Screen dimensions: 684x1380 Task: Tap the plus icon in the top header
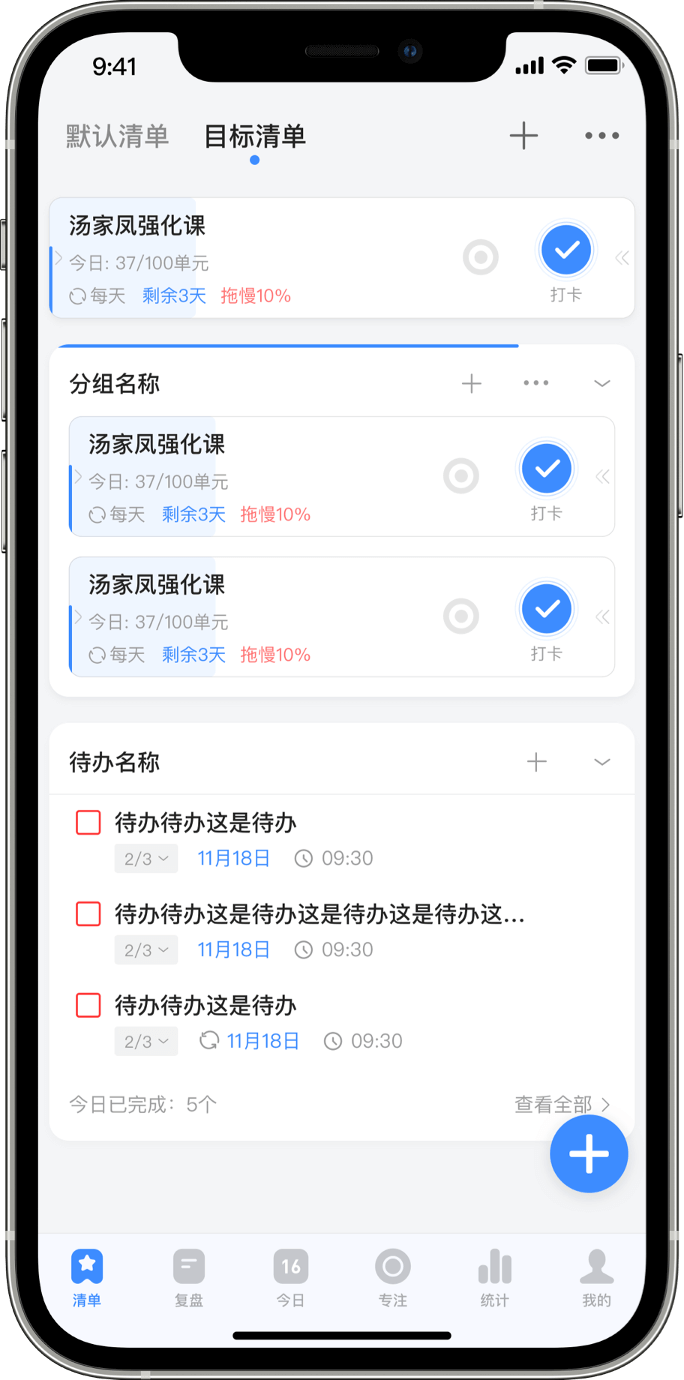(x=523, y=136)
